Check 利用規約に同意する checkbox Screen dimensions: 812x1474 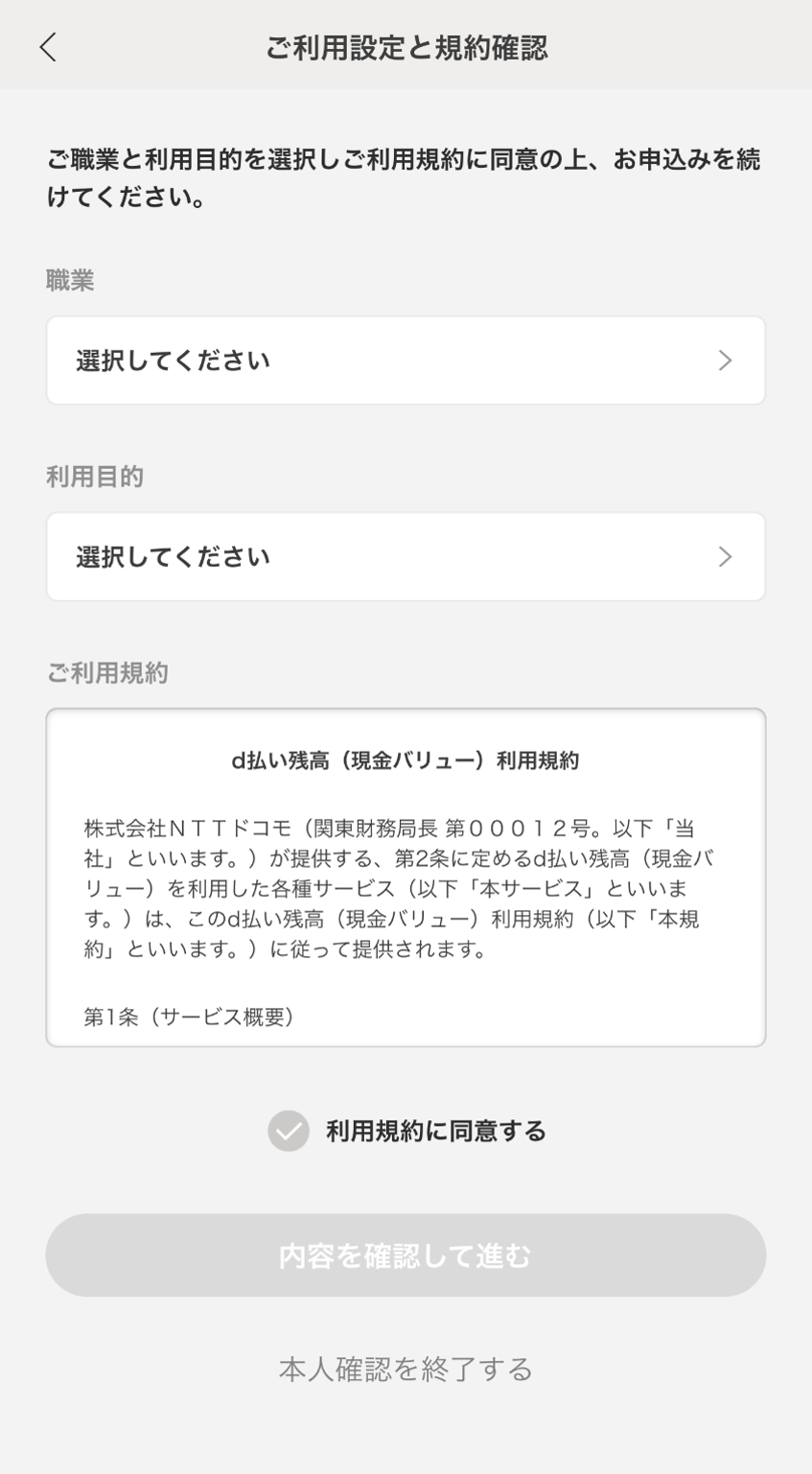(x=289, y=1131)
